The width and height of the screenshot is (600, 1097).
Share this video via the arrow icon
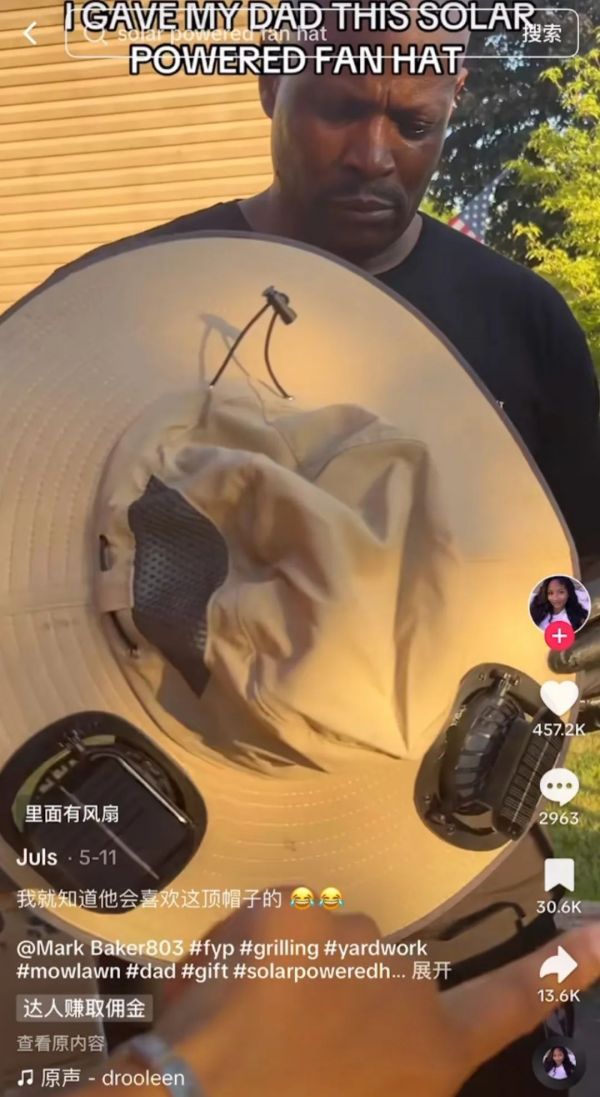[x=558, y=965]
